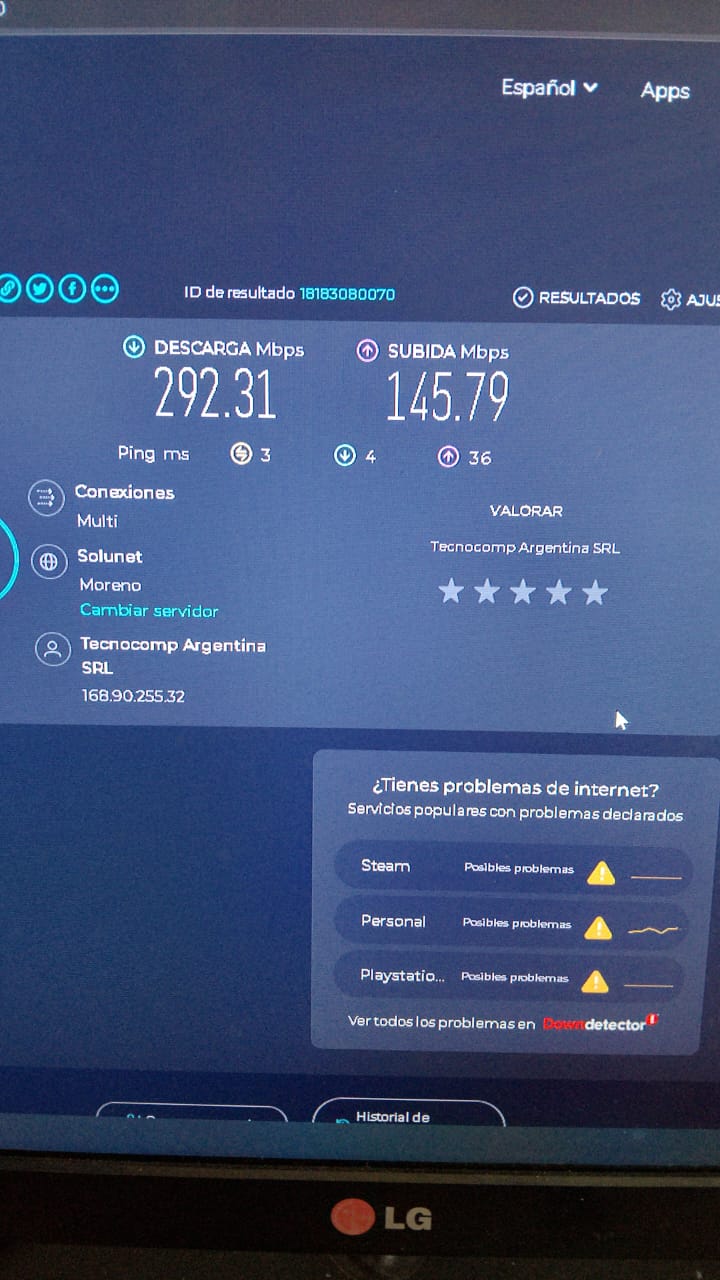Open the Steam problems row
720x1280 pixels.
[512, 868]
